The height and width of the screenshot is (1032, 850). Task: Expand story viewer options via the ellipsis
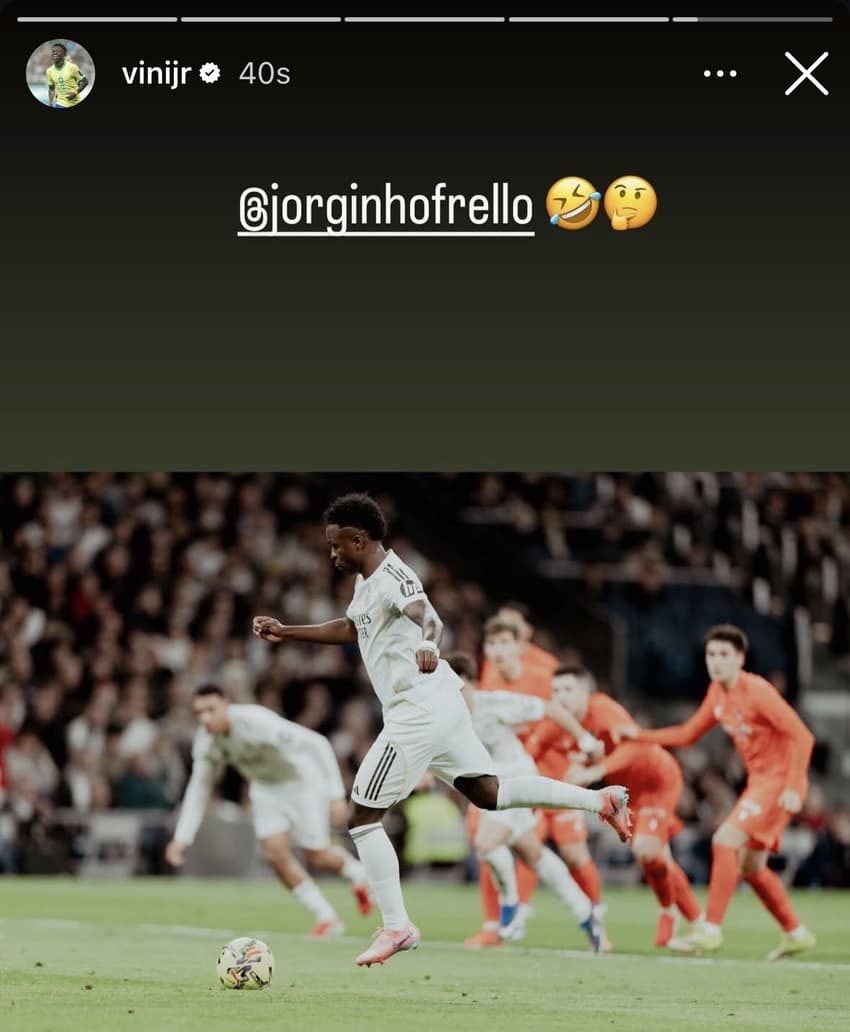click(722, 72)
